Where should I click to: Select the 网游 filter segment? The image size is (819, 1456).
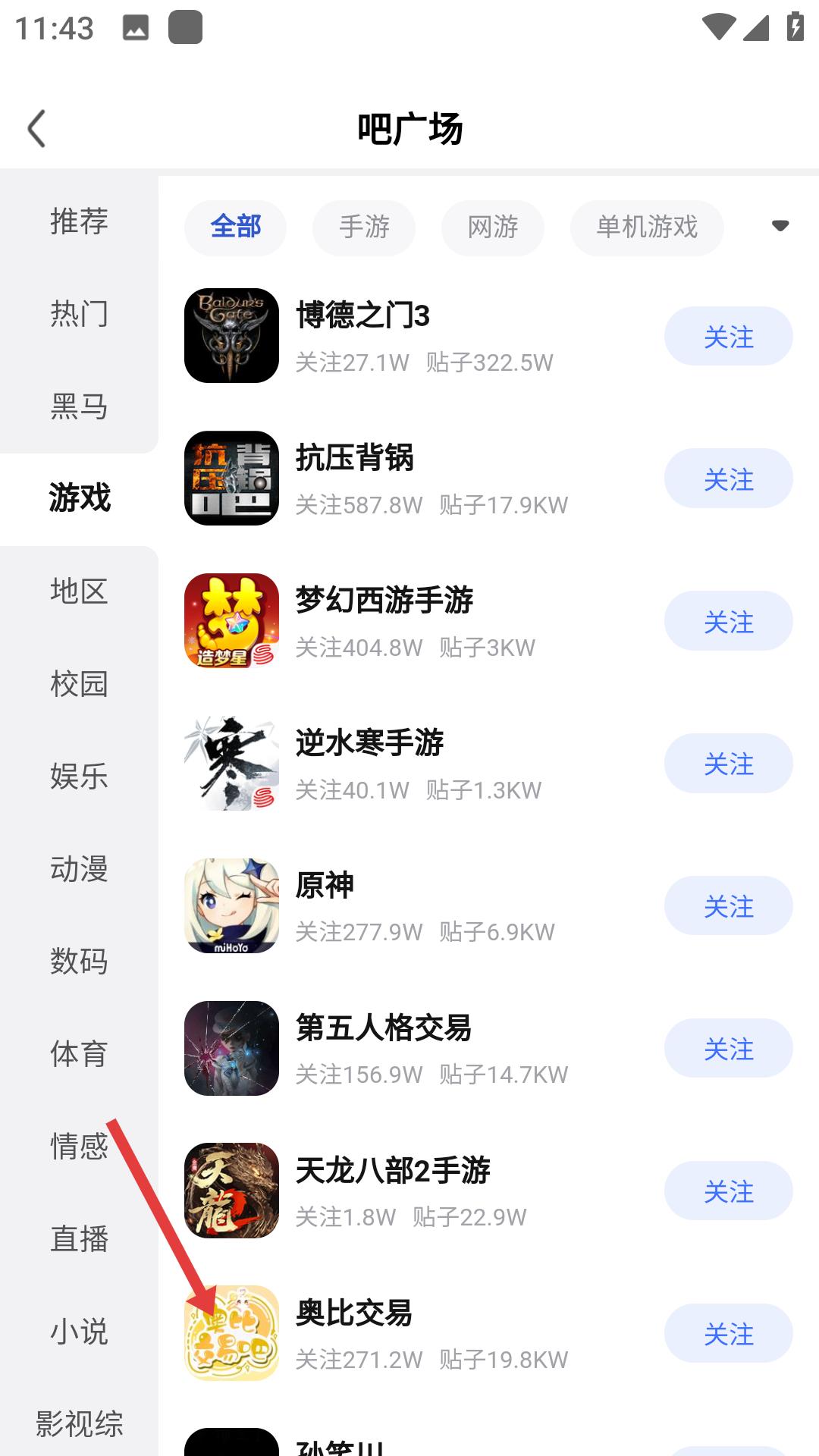pos(493,227)
